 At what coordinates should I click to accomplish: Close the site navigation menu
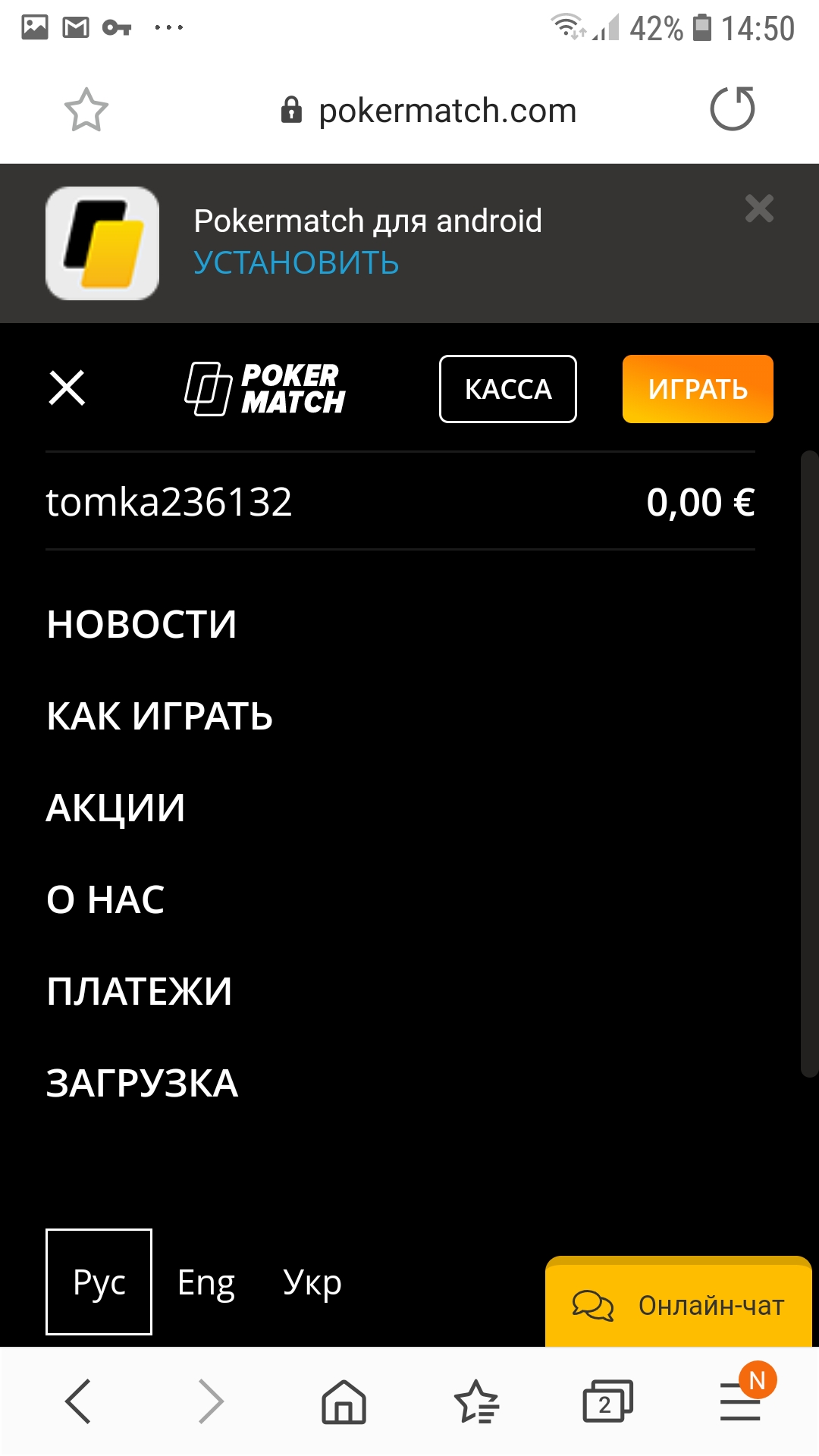pyautogui.click(x=67, y=388)
